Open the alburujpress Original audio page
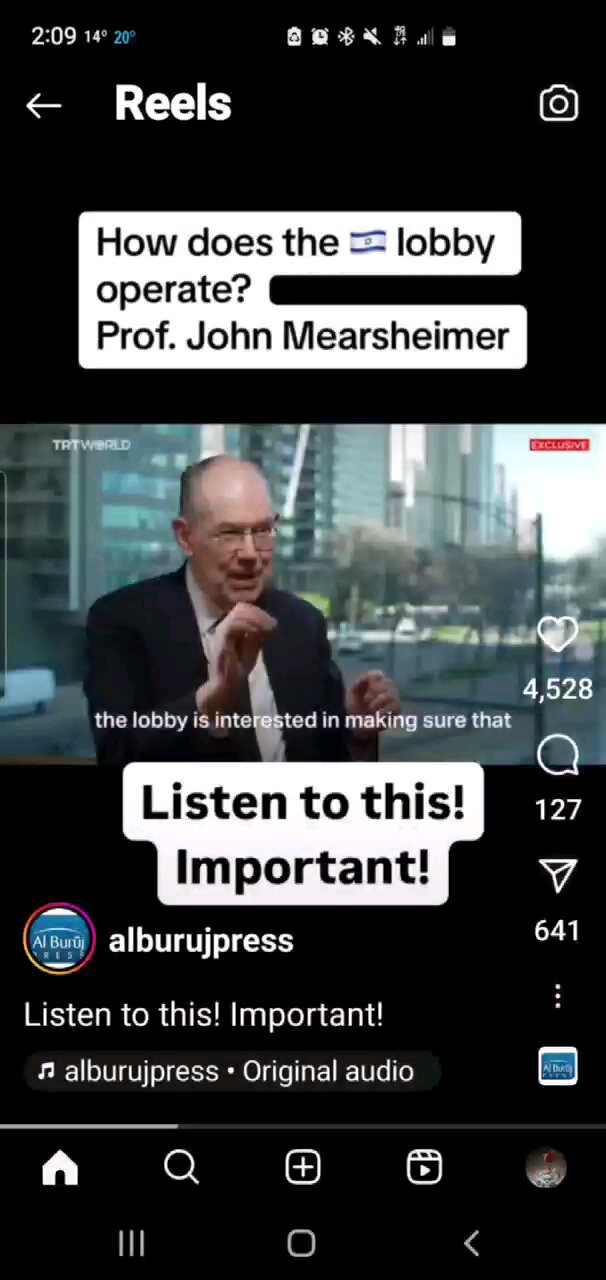Viewport: 606px width, 1280px height. point(226,1071)
